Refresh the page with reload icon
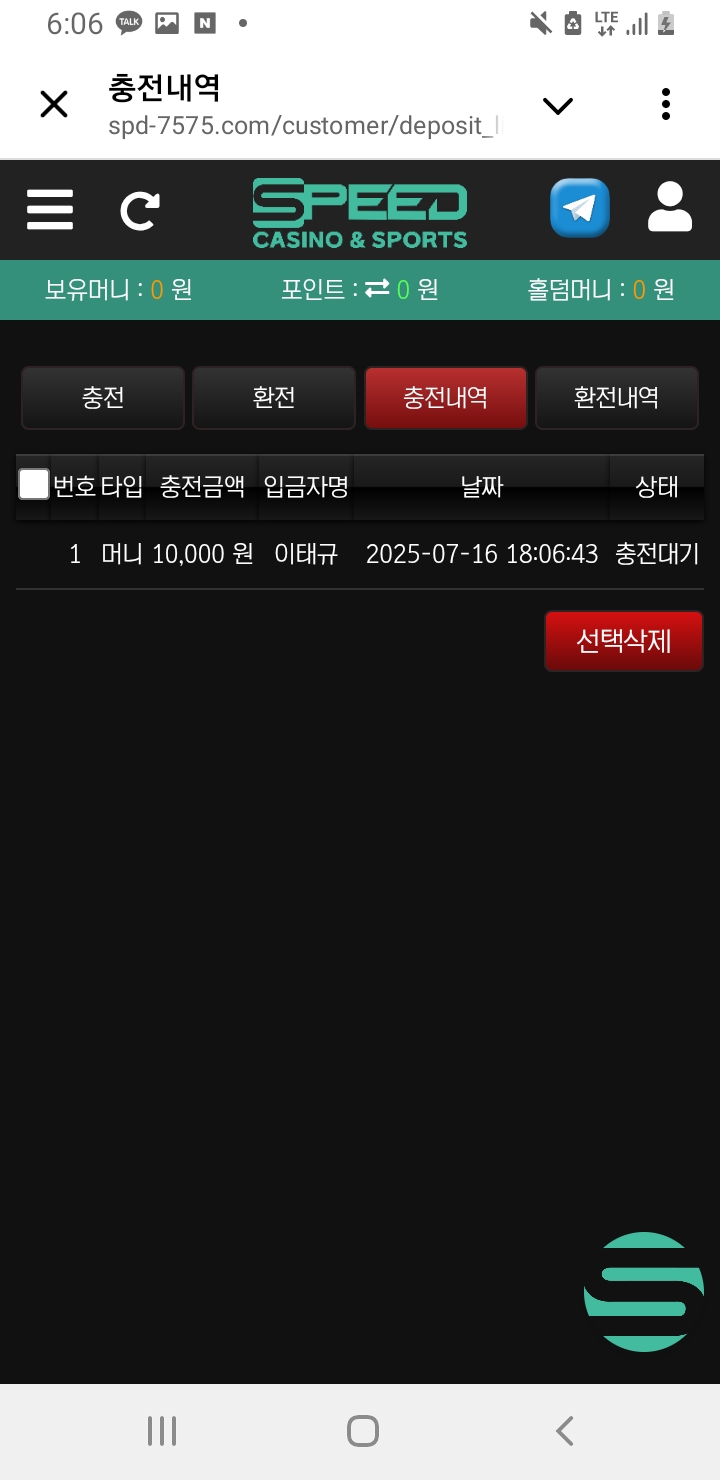720x1480 pixels. click(x=139, y=210)
